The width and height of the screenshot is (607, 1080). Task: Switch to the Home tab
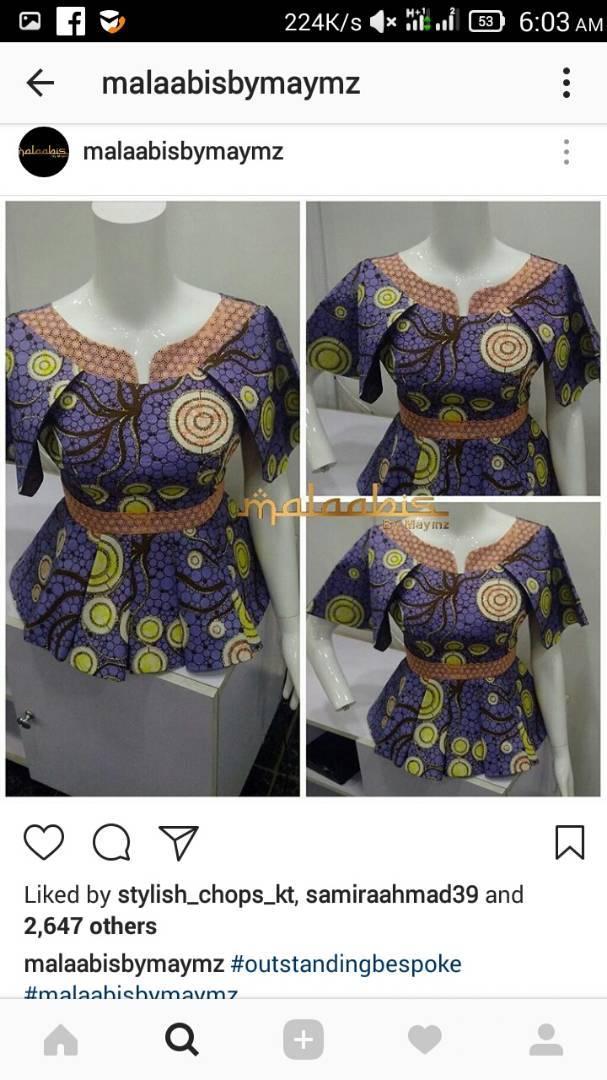click(x=61, y=1039)
